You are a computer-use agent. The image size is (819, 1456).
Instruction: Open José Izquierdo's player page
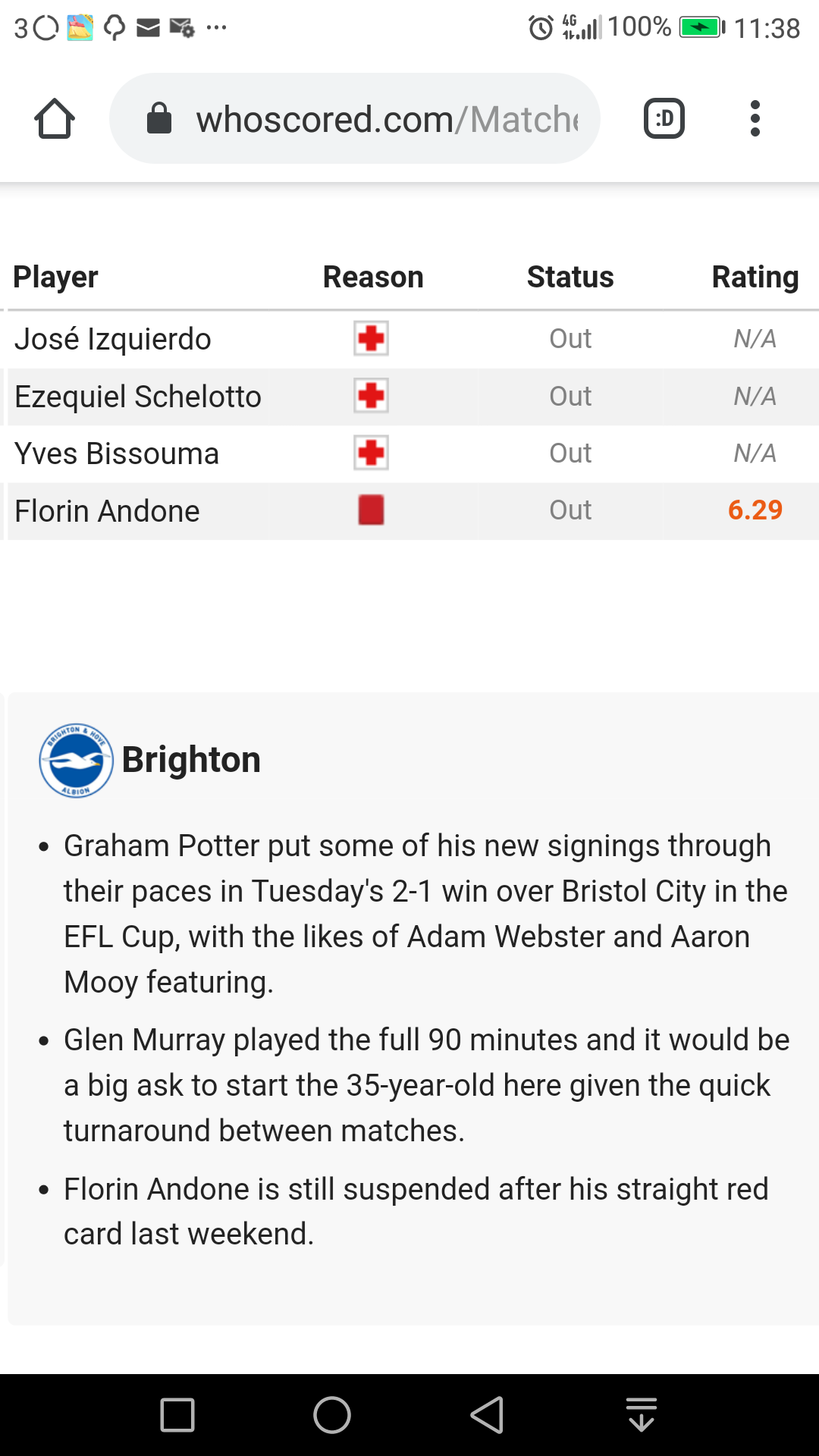[x=113, y=339]
